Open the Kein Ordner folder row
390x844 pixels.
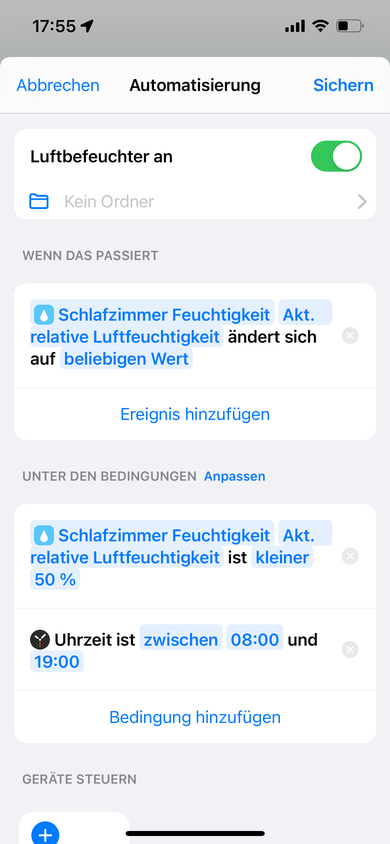coord(195,202)
